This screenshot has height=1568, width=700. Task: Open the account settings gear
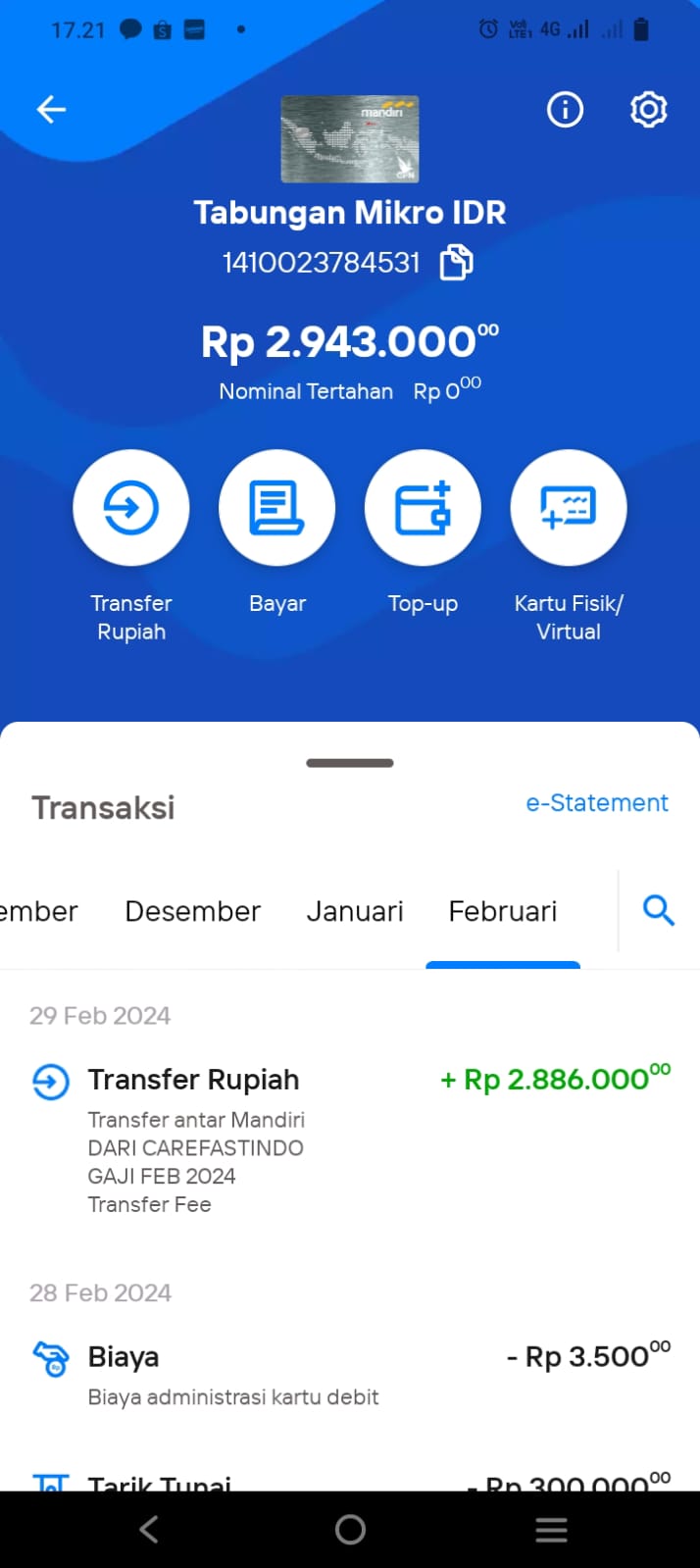click(648, 109)
